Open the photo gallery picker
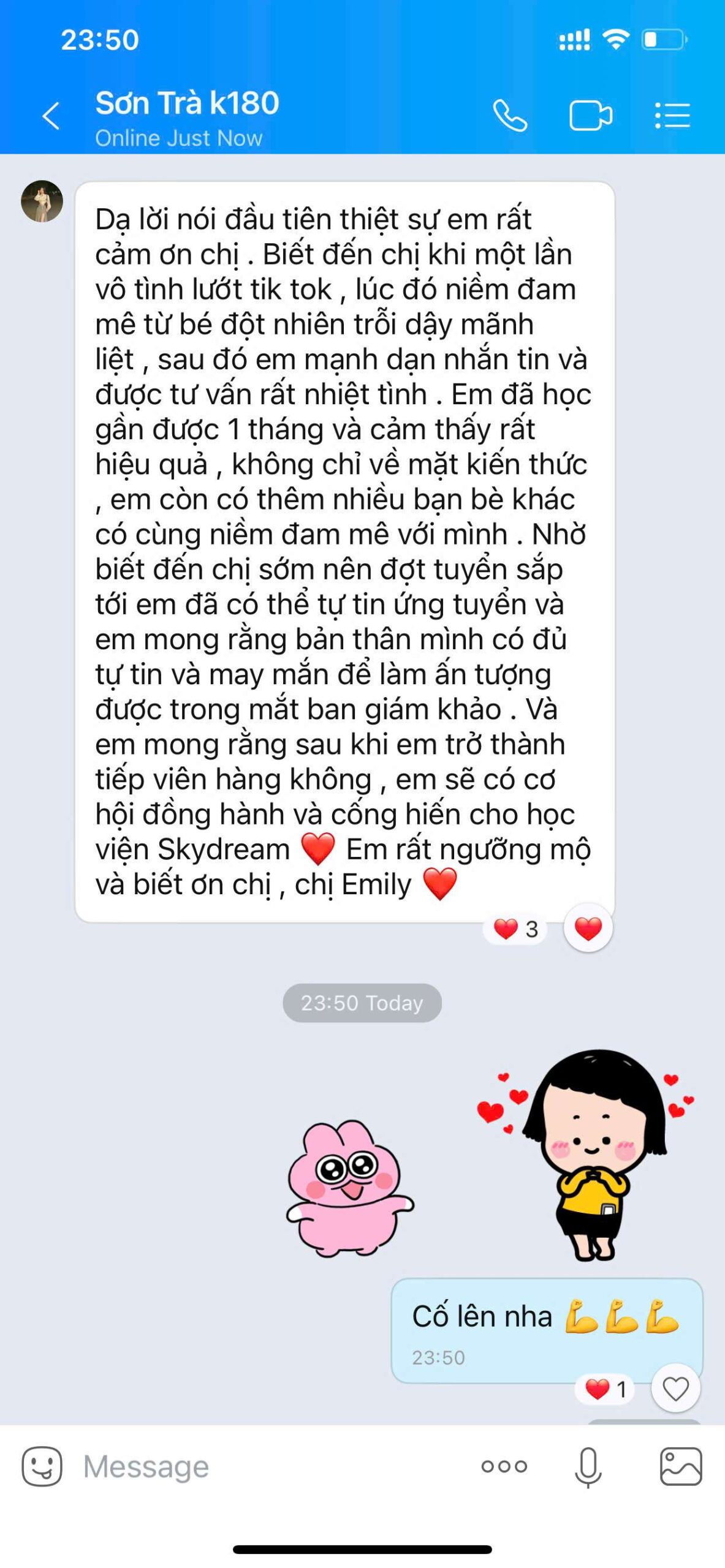725x1568 pixels. (x=680, y=1466)
